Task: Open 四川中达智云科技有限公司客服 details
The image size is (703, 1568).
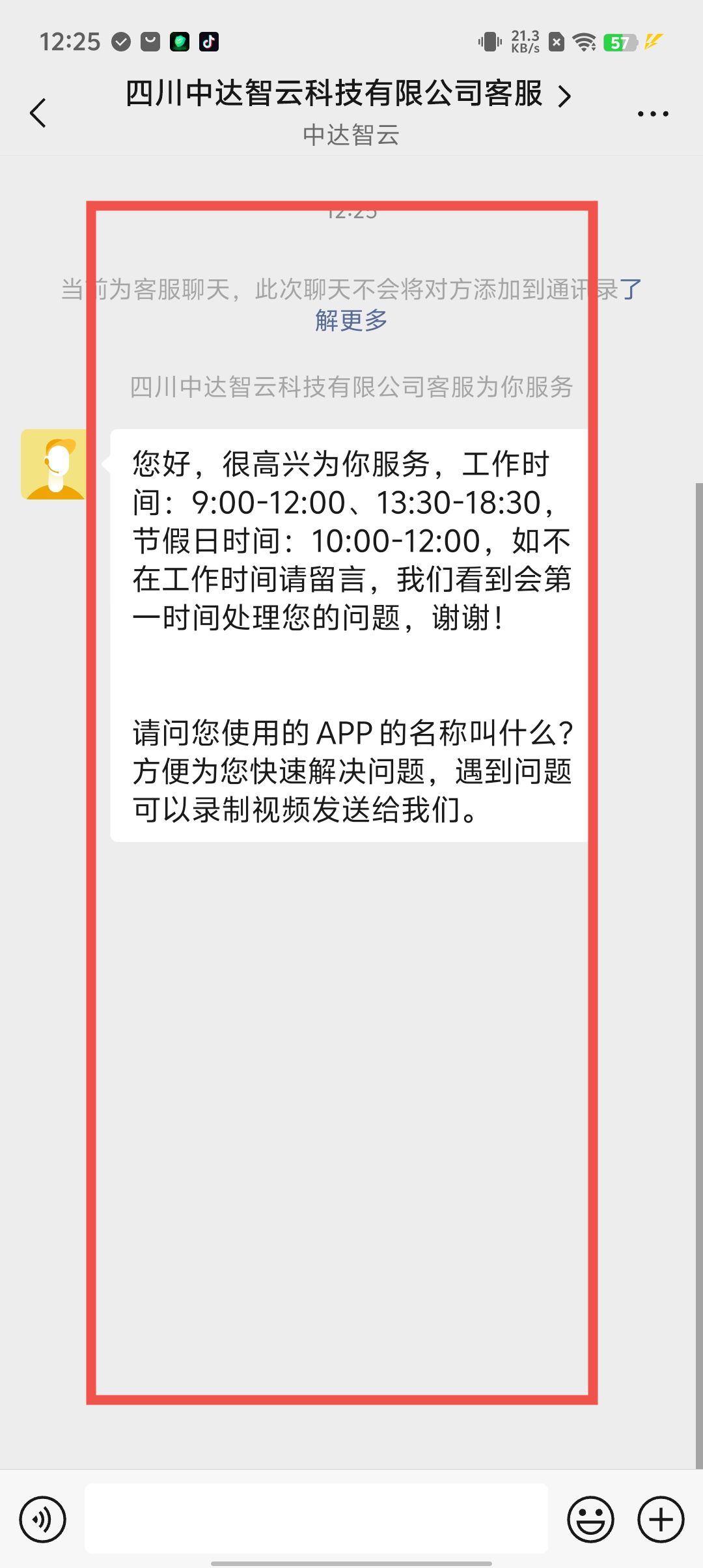Action: pos(348,94)
